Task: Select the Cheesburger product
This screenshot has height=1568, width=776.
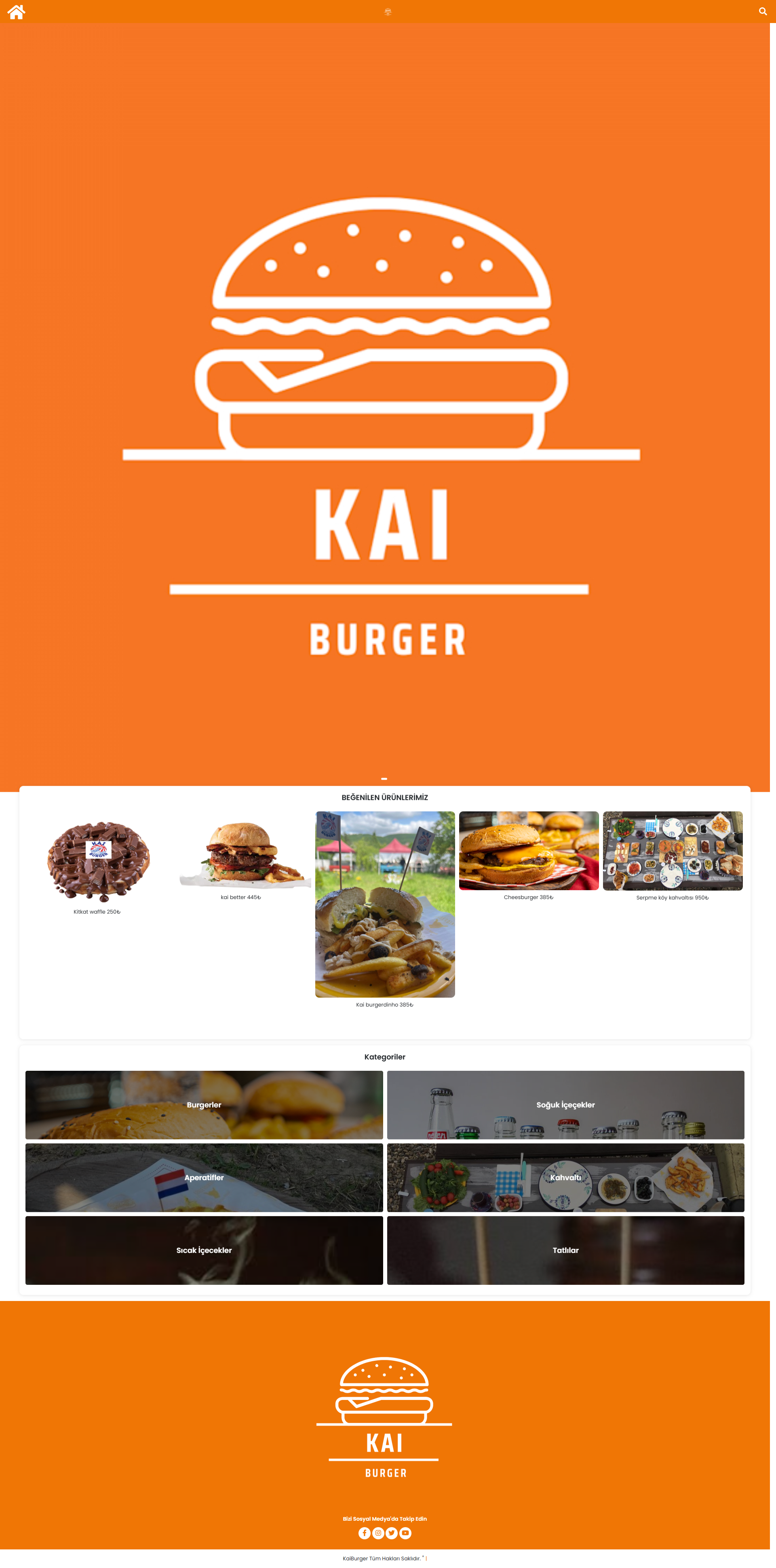Action: [529, 851]
